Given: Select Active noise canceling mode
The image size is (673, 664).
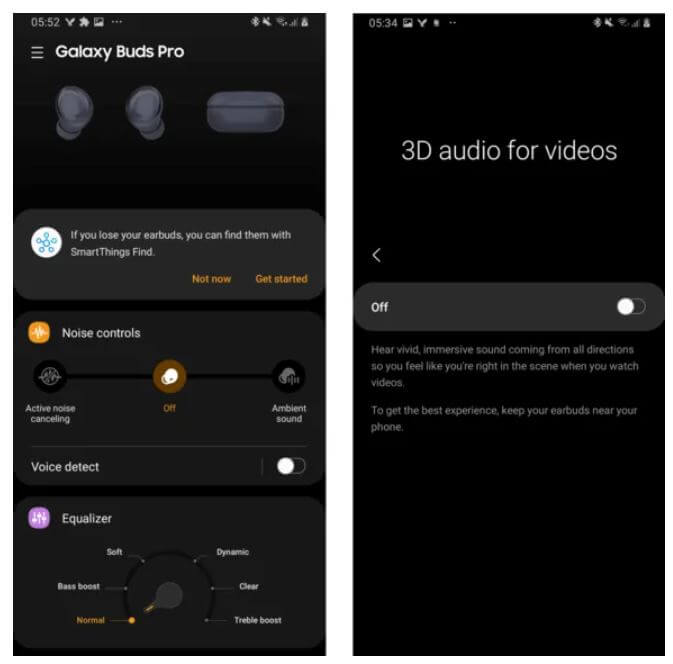Looking at the screenshot, I should click(50, 378).
